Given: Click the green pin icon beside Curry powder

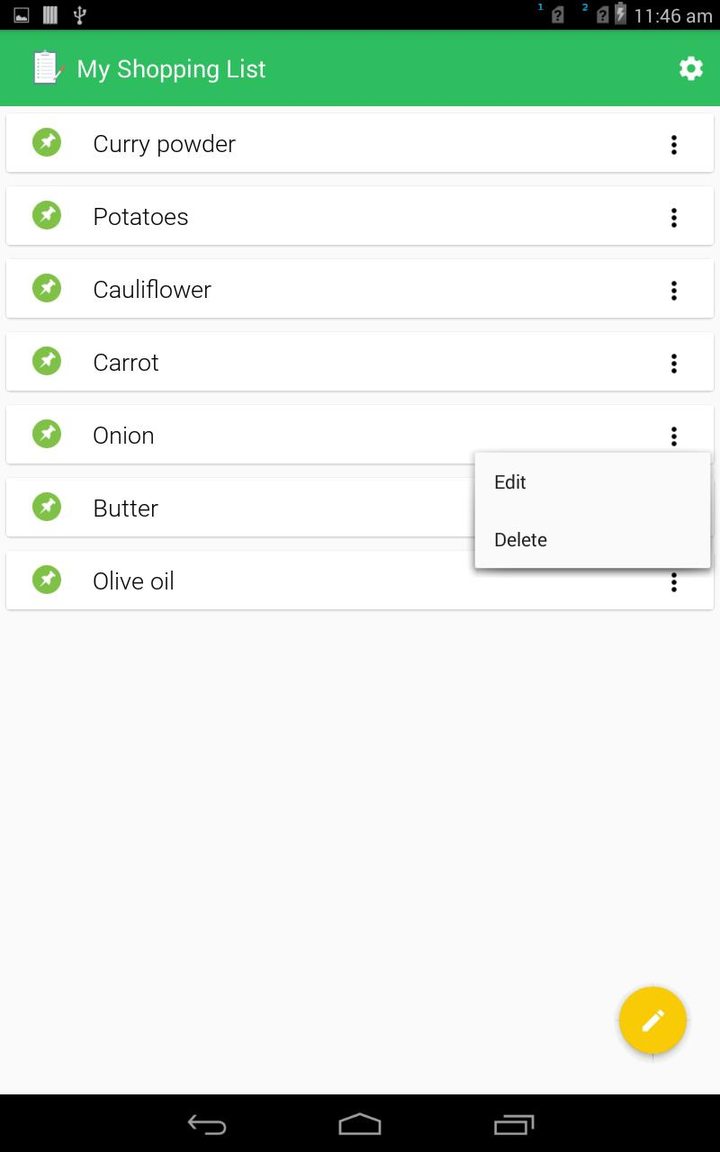Looking at the screenshot, I should pyautogui.click(x=46, y=142).
